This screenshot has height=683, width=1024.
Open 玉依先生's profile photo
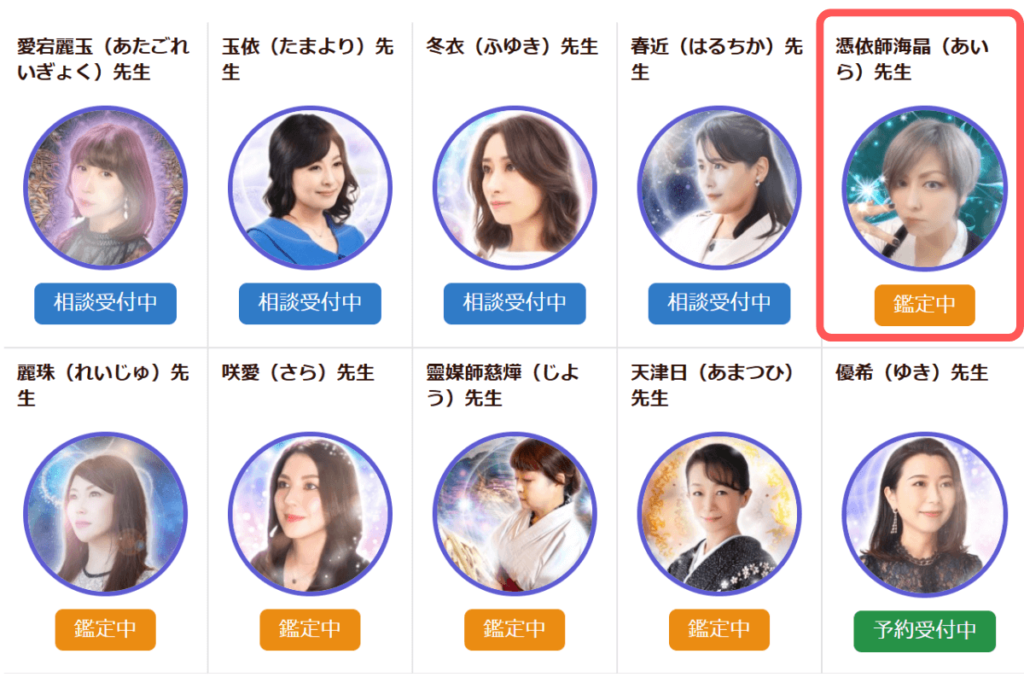coord(310,188)
